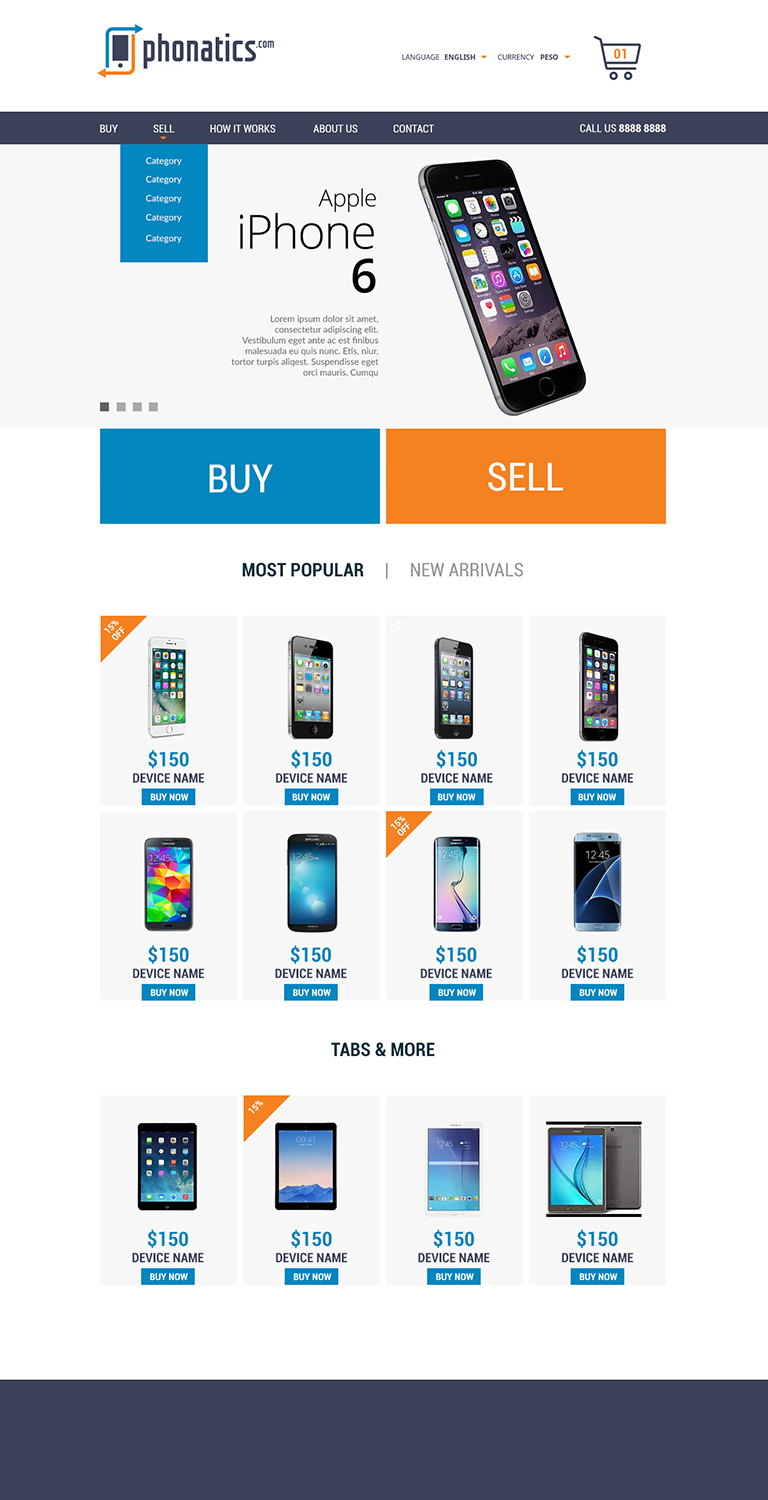This screenshot has height=1500, width=768.
Task: Tap the large blue BUY button
Action: point(240,476)
